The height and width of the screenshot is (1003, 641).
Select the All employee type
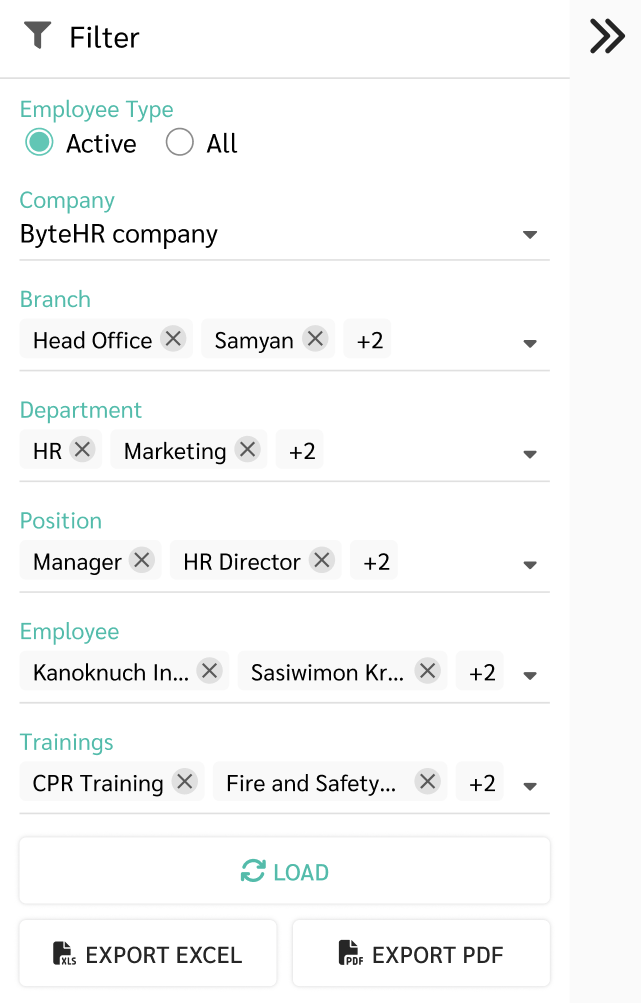click(180, 143)
